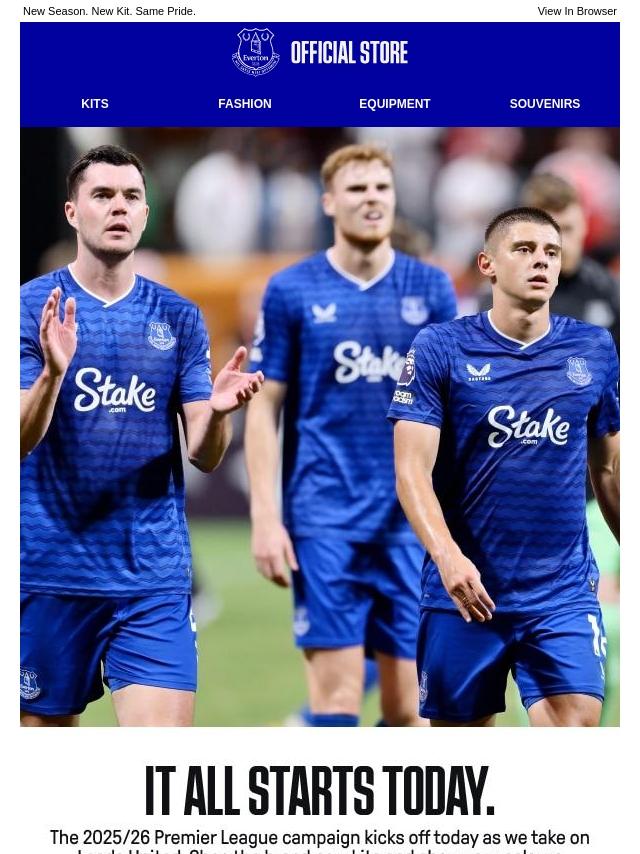640x854 pixels.
Task: Go to the Fashion section
Action: pyautogui.click(x=245, y=104)
